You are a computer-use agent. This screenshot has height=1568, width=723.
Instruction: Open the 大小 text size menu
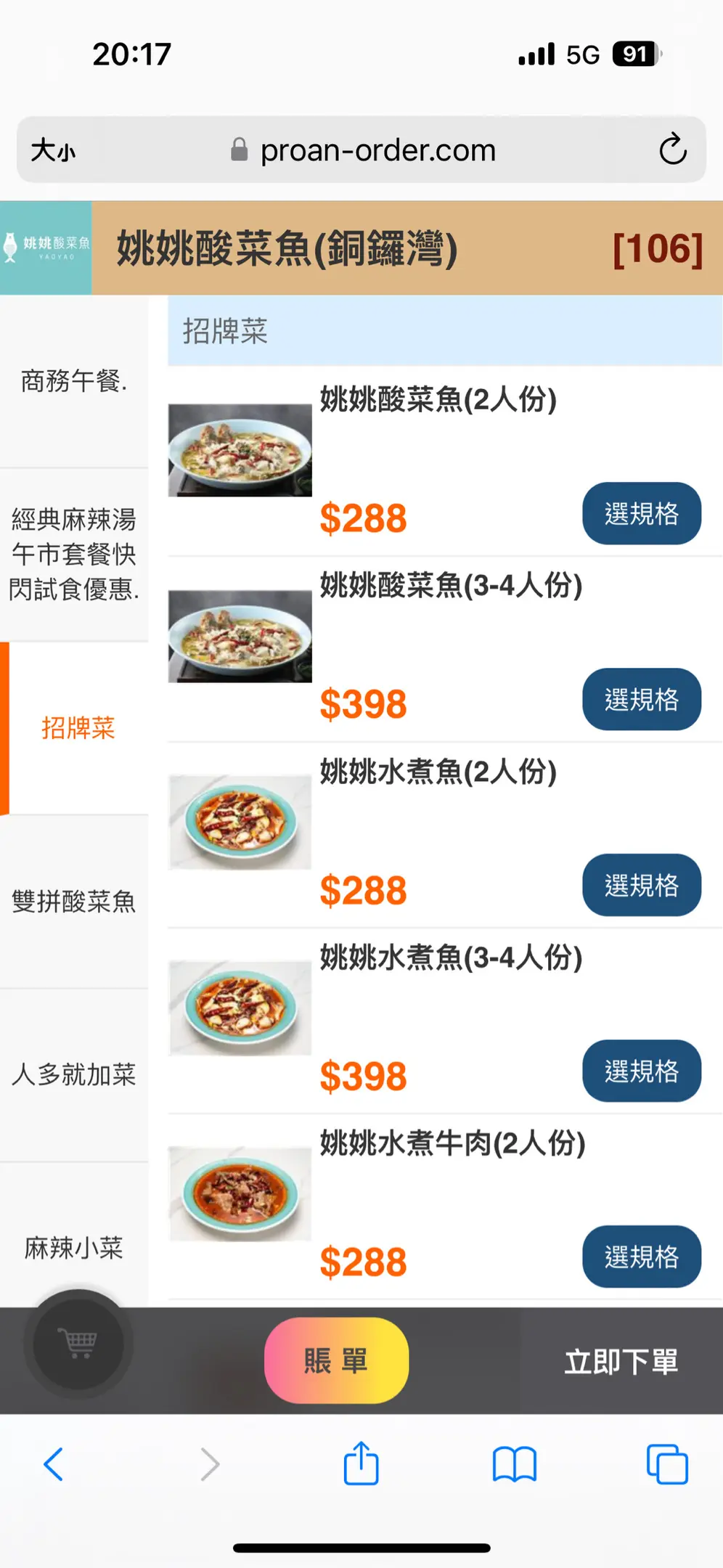pos(53,151)
